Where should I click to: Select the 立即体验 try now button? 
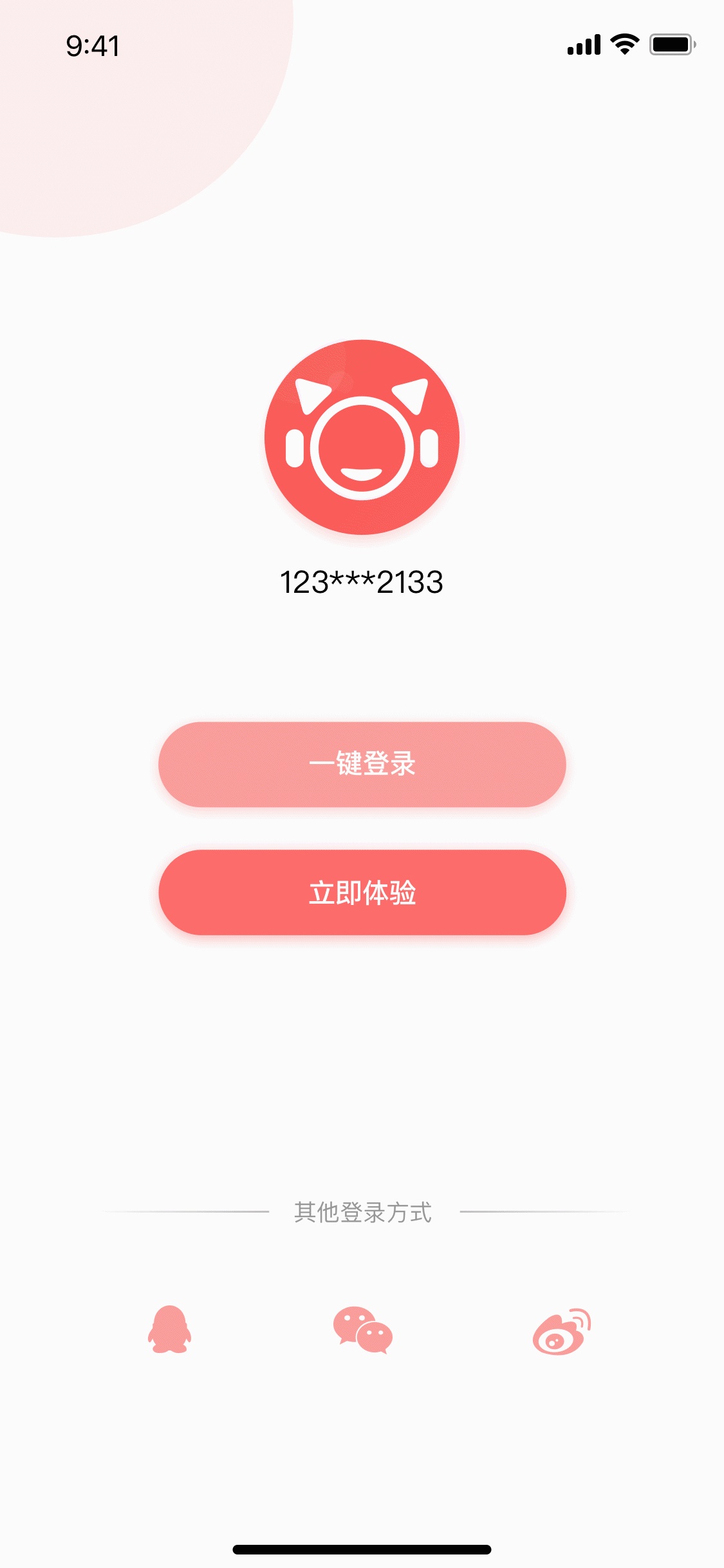click(x=362, y=892)
